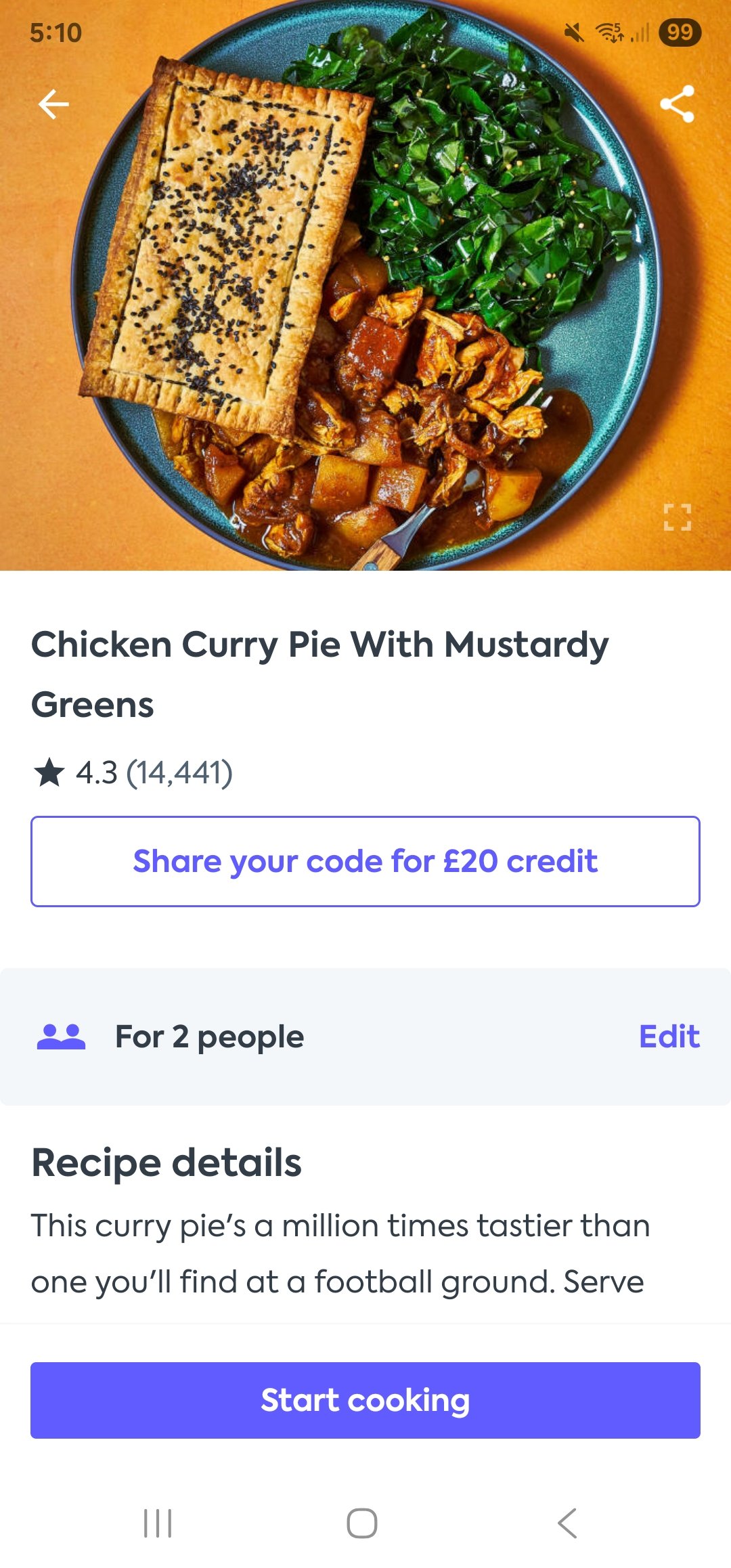Edit the number of people served

click(669, 1037)
